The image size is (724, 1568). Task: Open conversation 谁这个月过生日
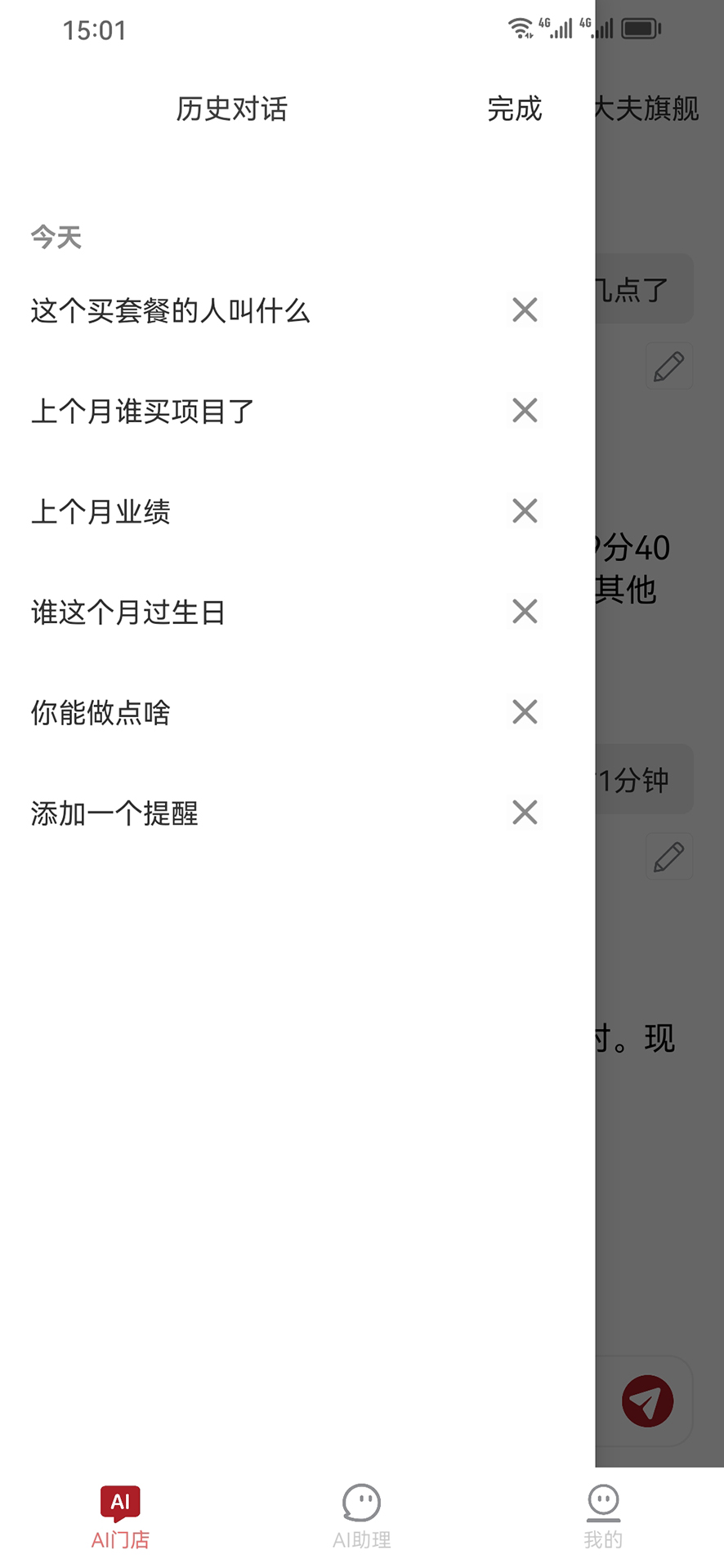point(128,612)
